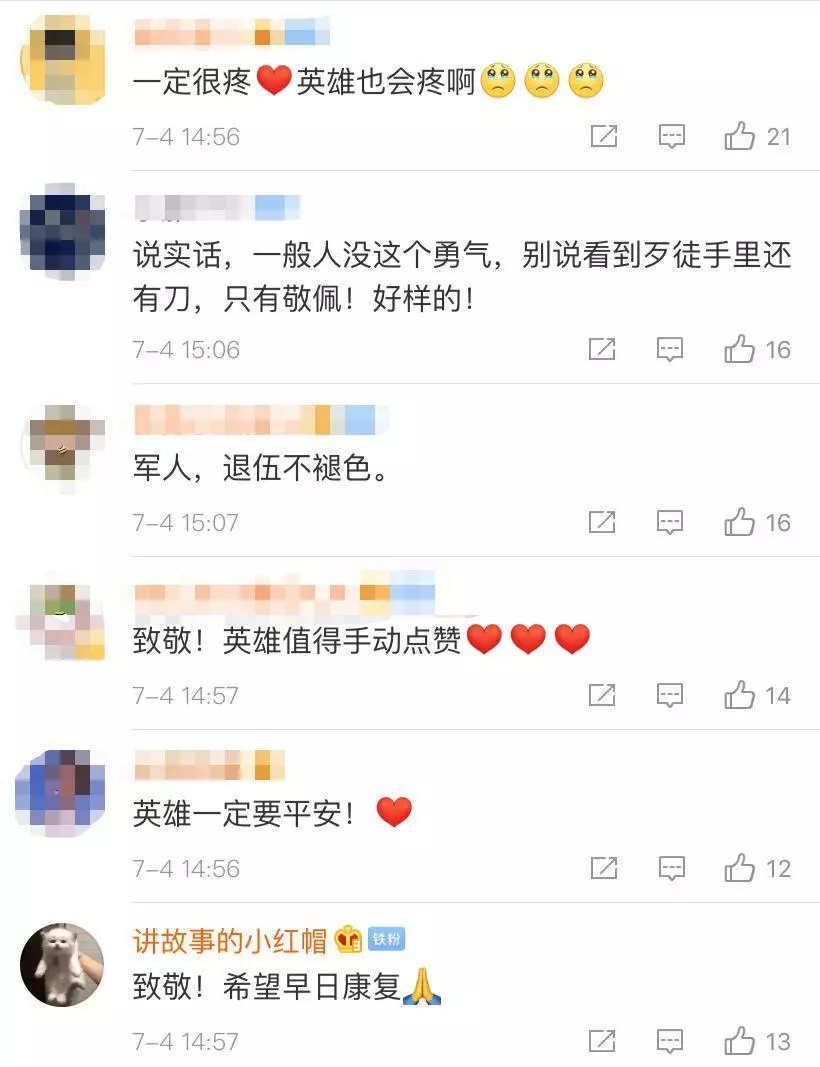Like the comment '军人，退伍不褪色。'
This screenshot has width=820, height=1067.
pyautogui.click(x=740, y=522)
